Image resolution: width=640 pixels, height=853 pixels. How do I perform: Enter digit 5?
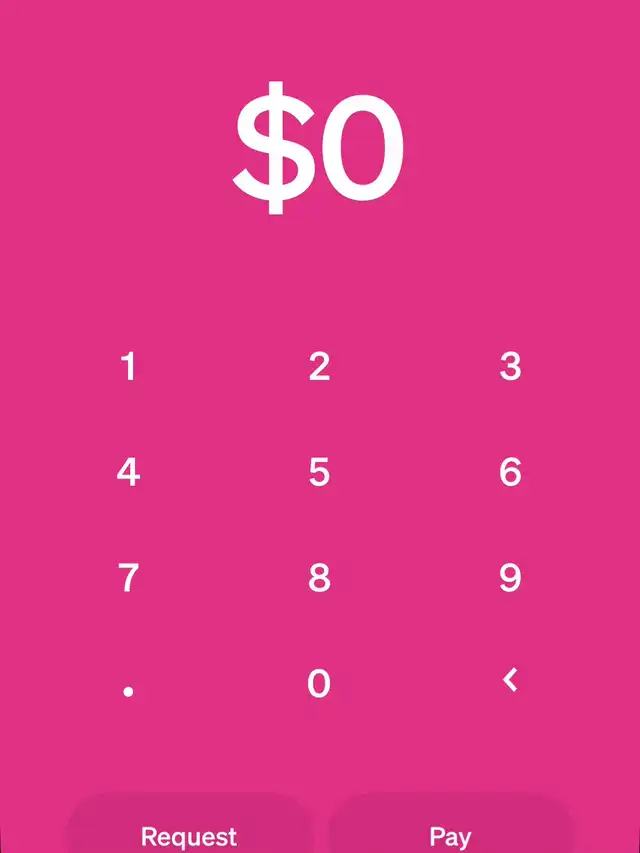(319, 472)
